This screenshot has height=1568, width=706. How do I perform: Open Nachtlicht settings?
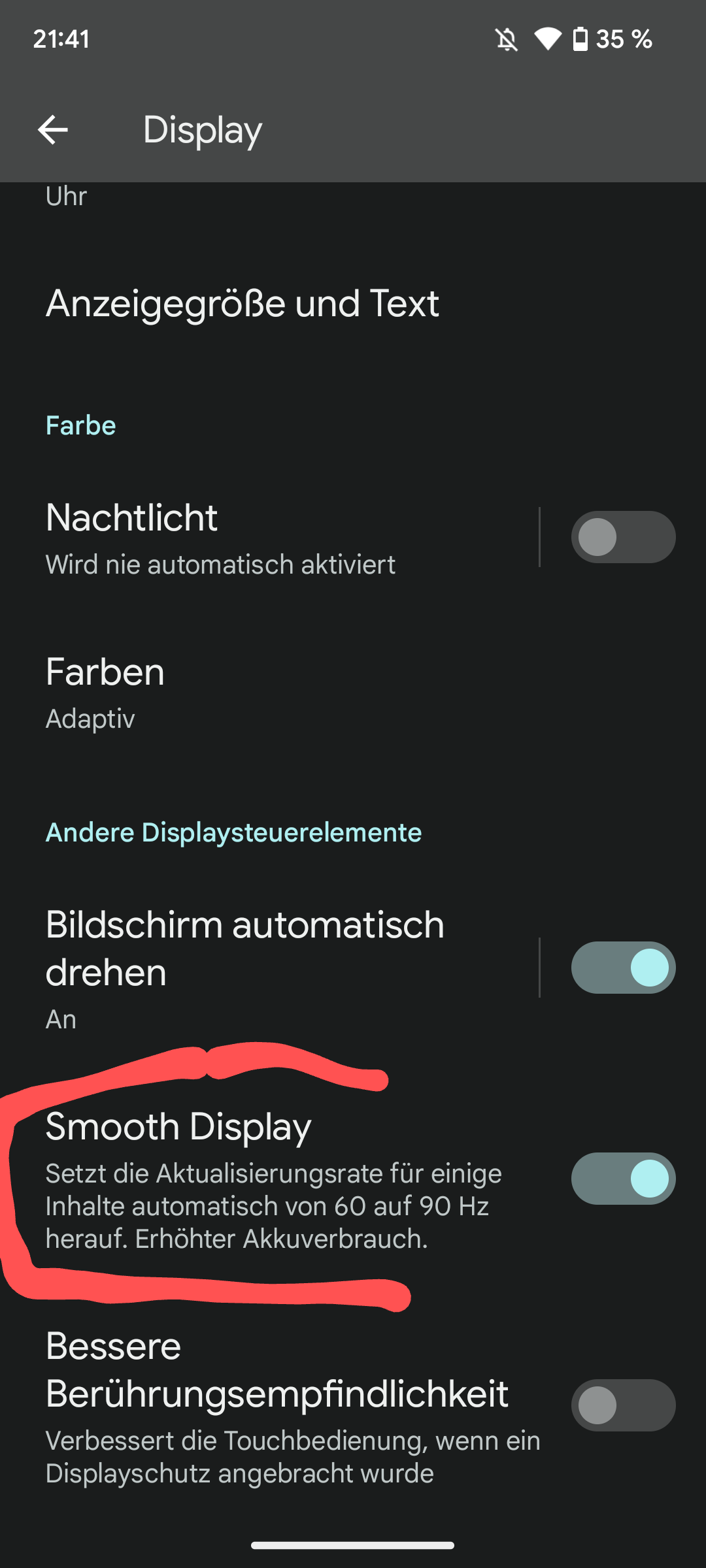(x=261, y=538)
